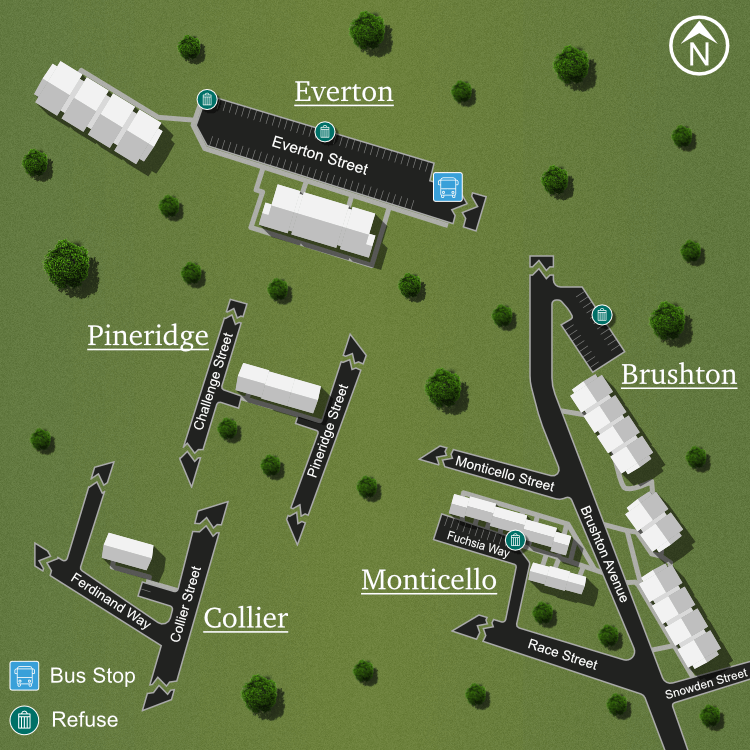750x750 pixels.
Task: Open the Collier neighborhood link
Action: pos(245,619)
